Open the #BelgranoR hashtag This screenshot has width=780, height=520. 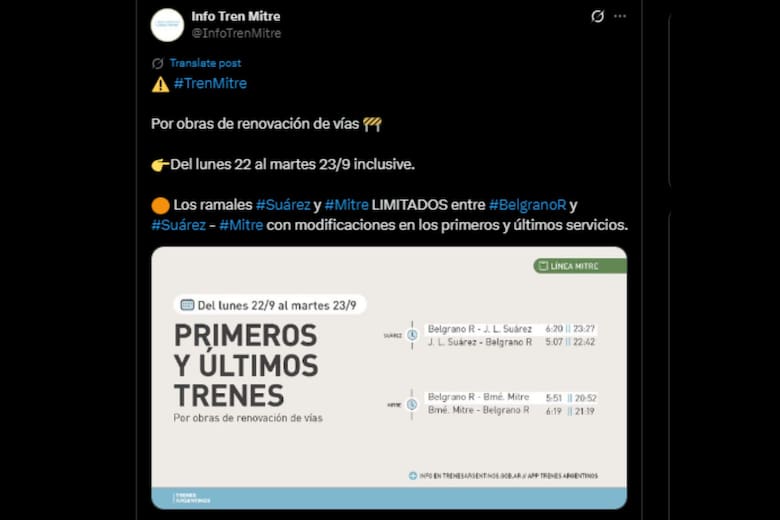coord(528,205)
